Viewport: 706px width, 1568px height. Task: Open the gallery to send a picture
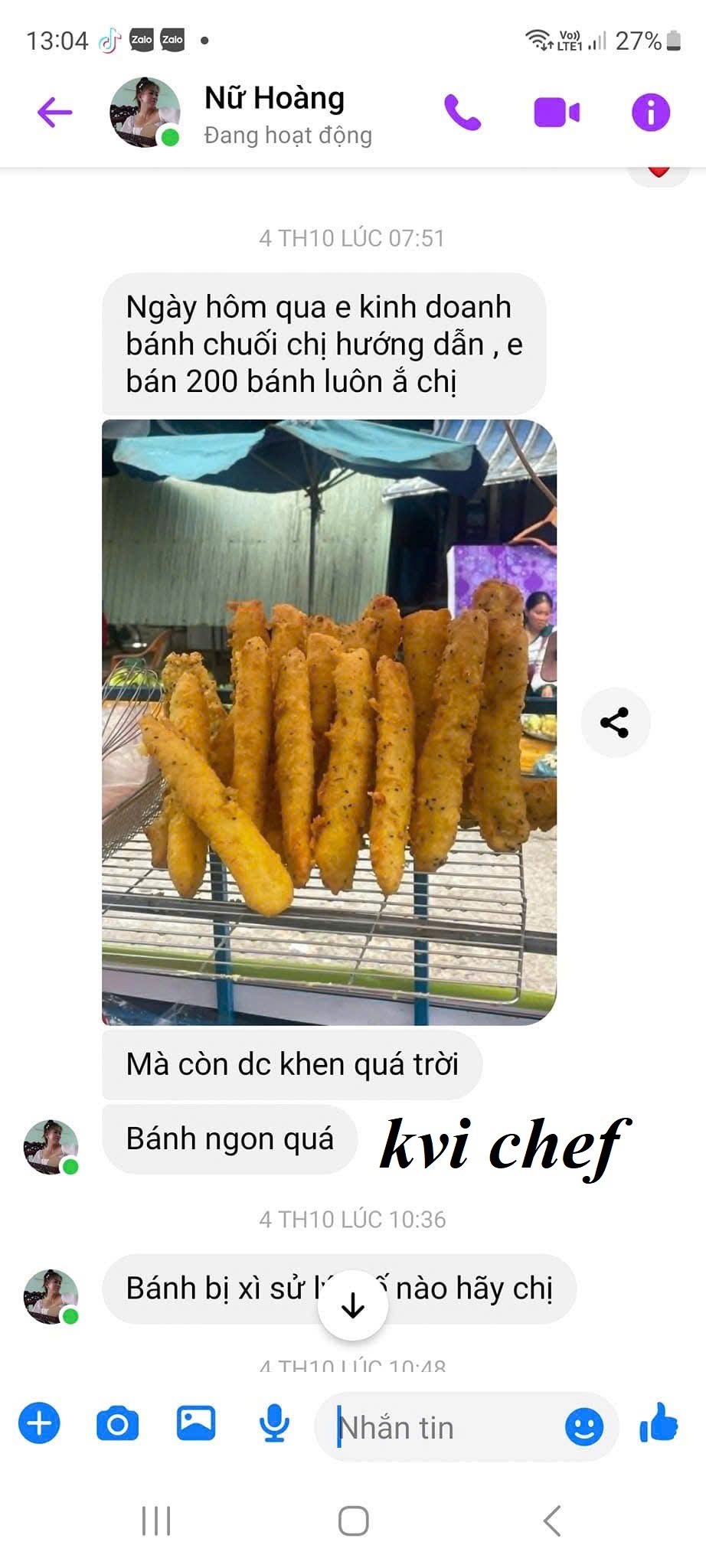tap(196, 1423)
